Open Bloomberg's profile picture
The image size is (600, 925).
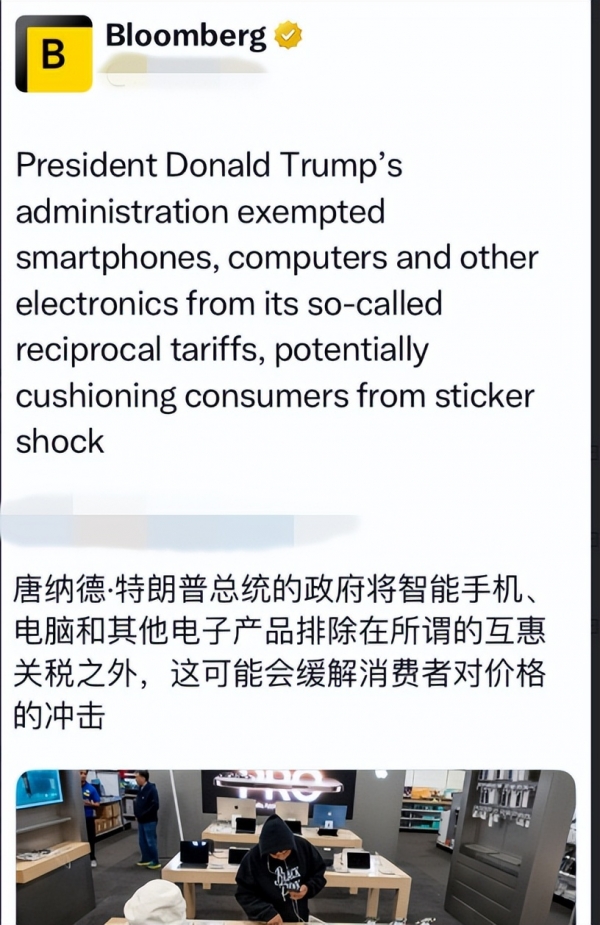(54, 54)
